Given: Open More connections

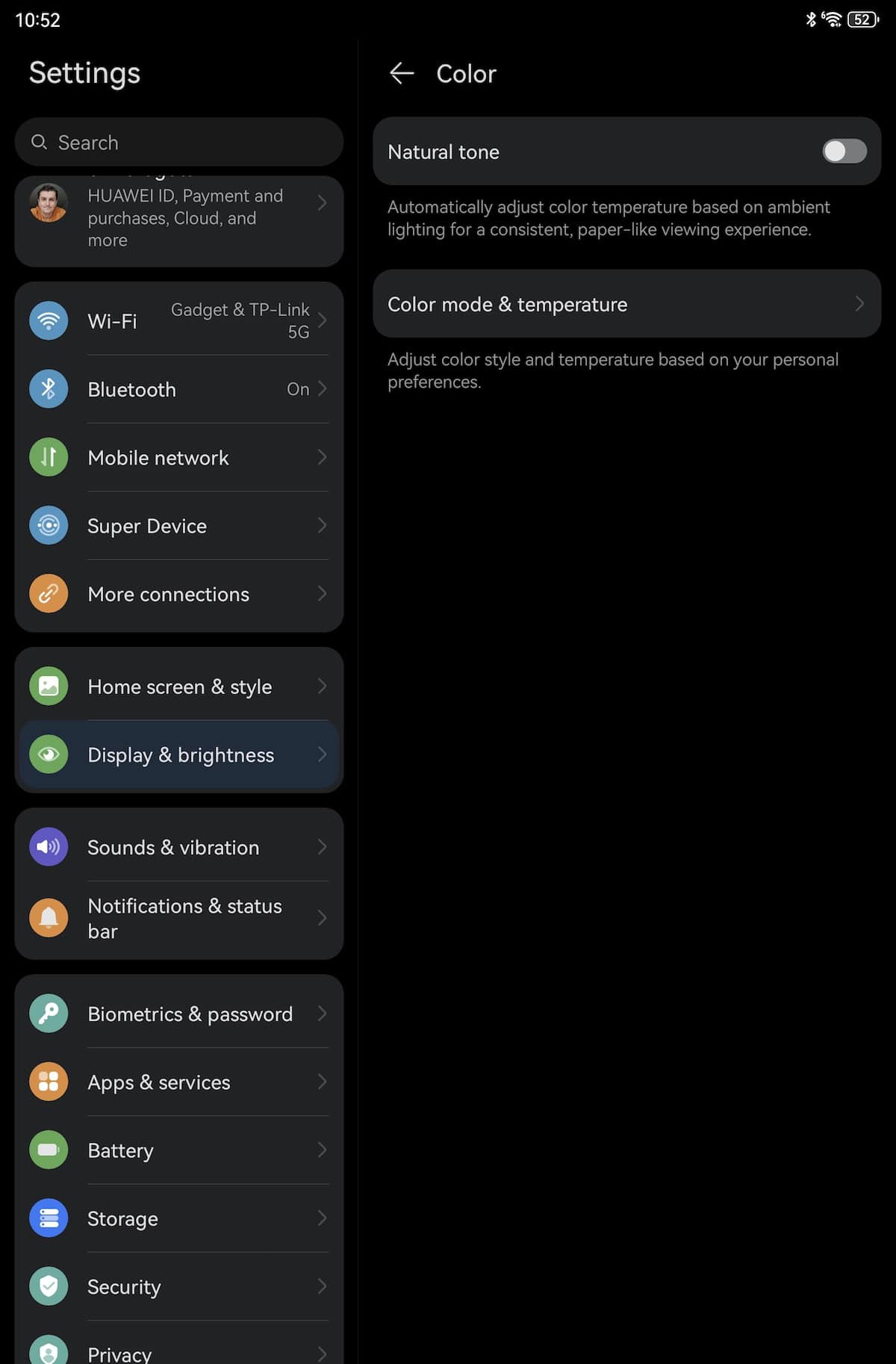Looking at the screenshot, I should [179, 594].
